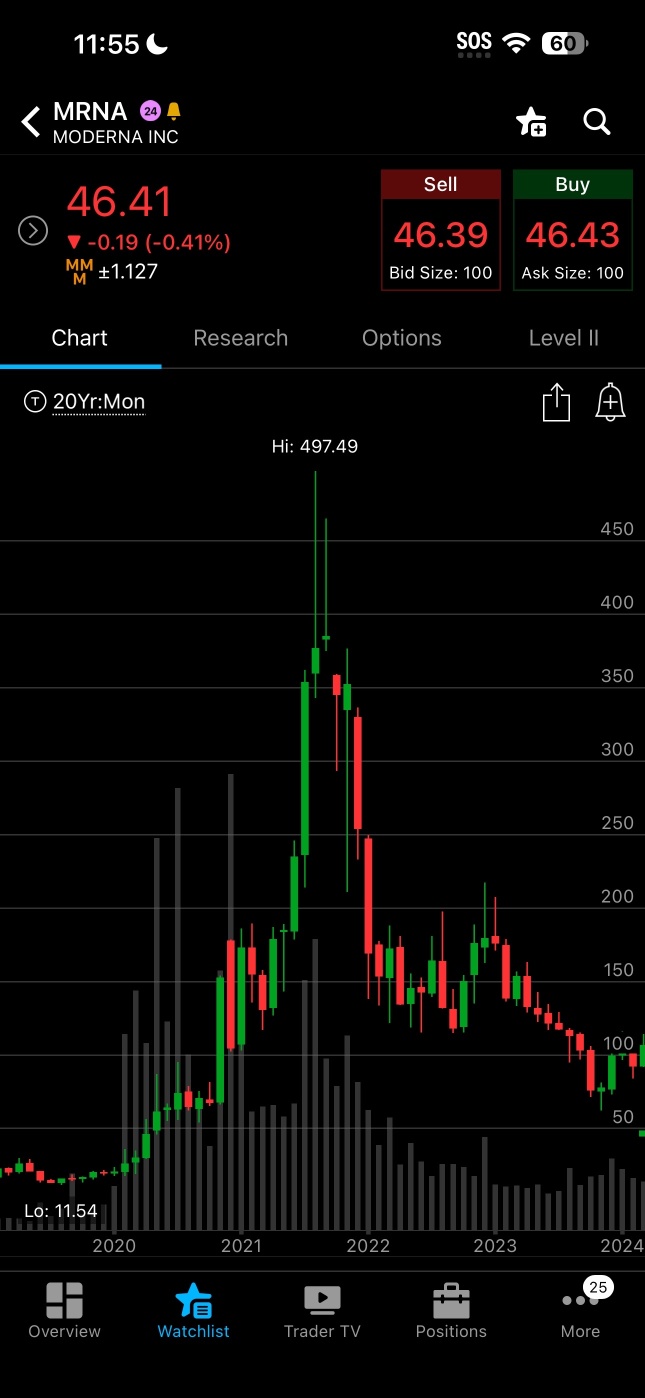
Task: Open the Watchlist tab in bottom bar
Action: [x=194, y=1312]
